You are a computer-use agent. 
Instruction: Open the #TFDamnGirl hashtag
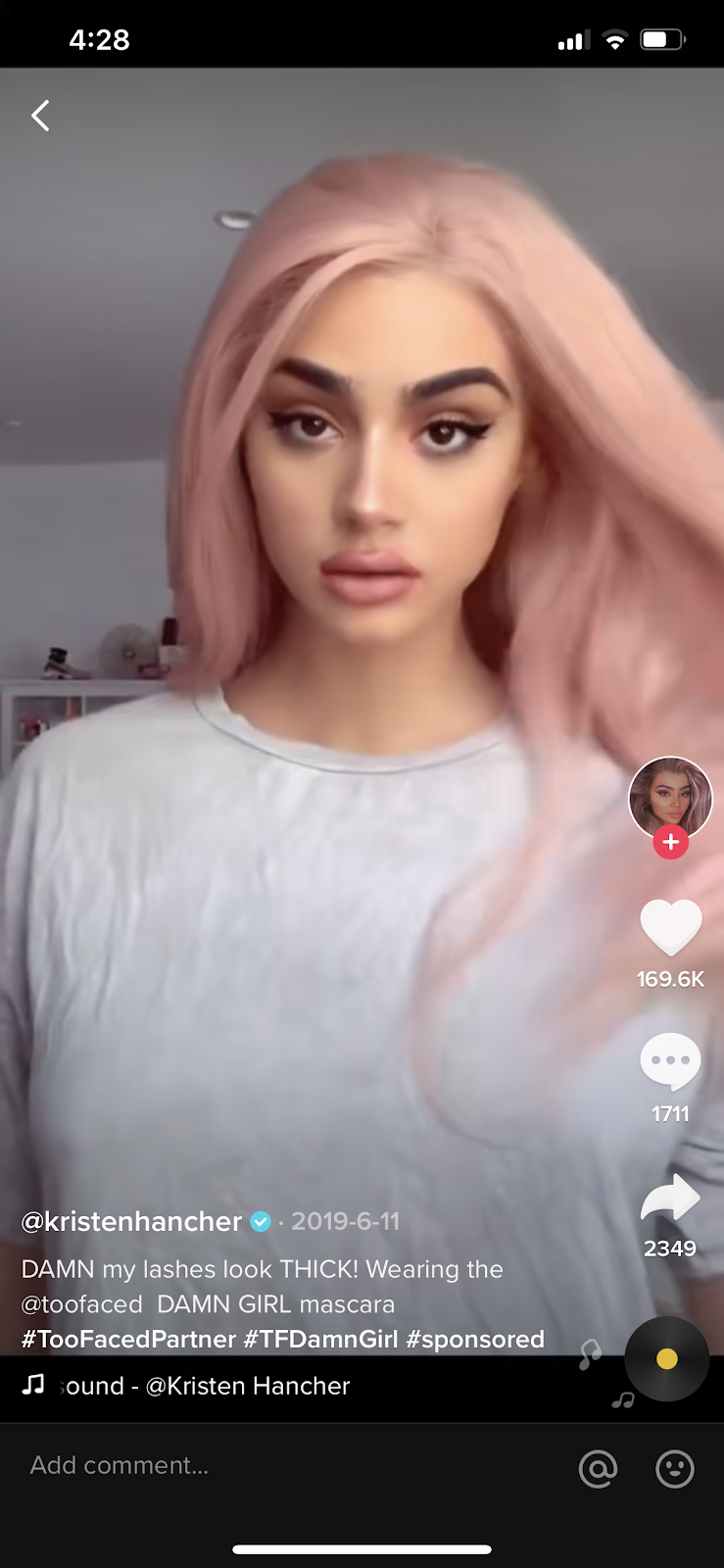tap(320, 1339)
